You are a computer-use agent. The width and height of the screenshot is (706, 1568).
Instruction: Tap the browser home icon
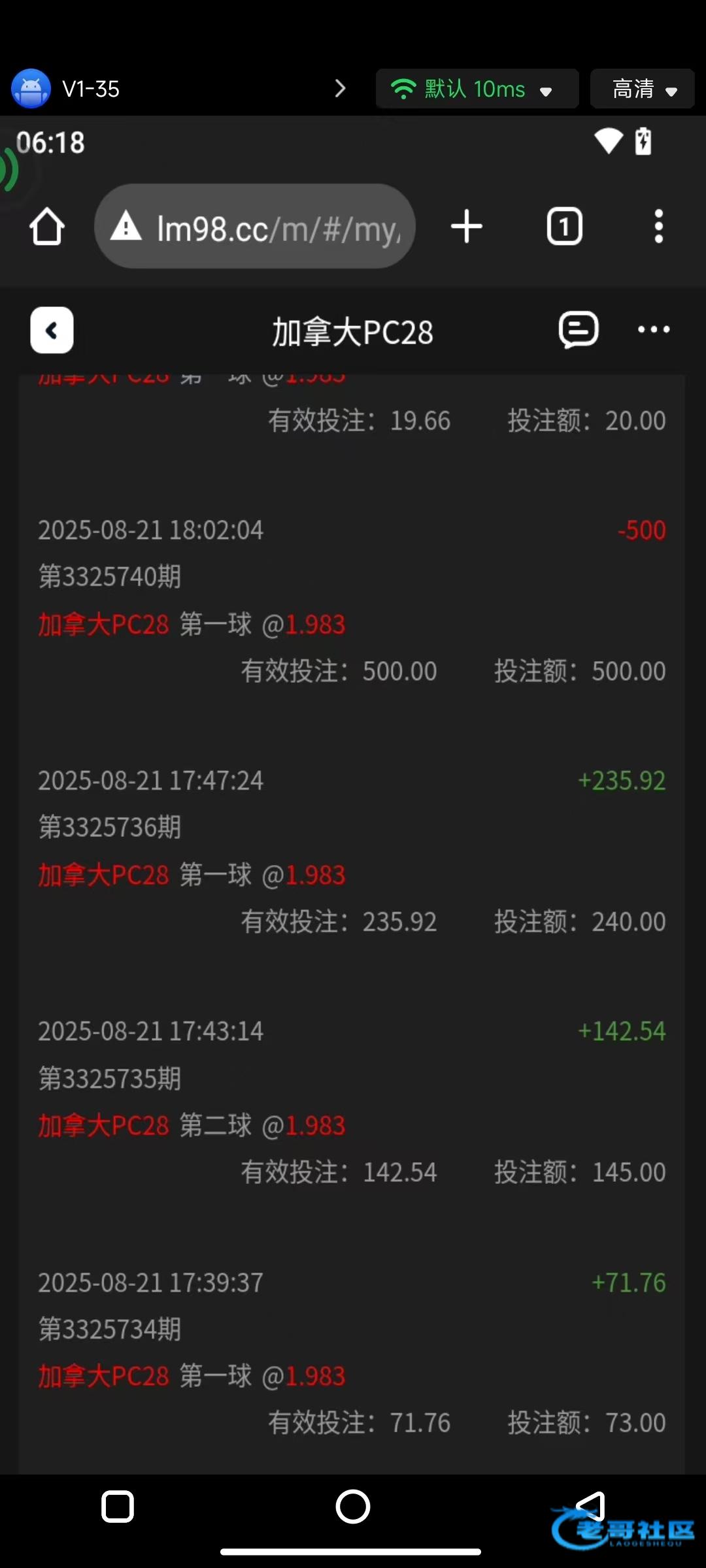tap(47, 227)
